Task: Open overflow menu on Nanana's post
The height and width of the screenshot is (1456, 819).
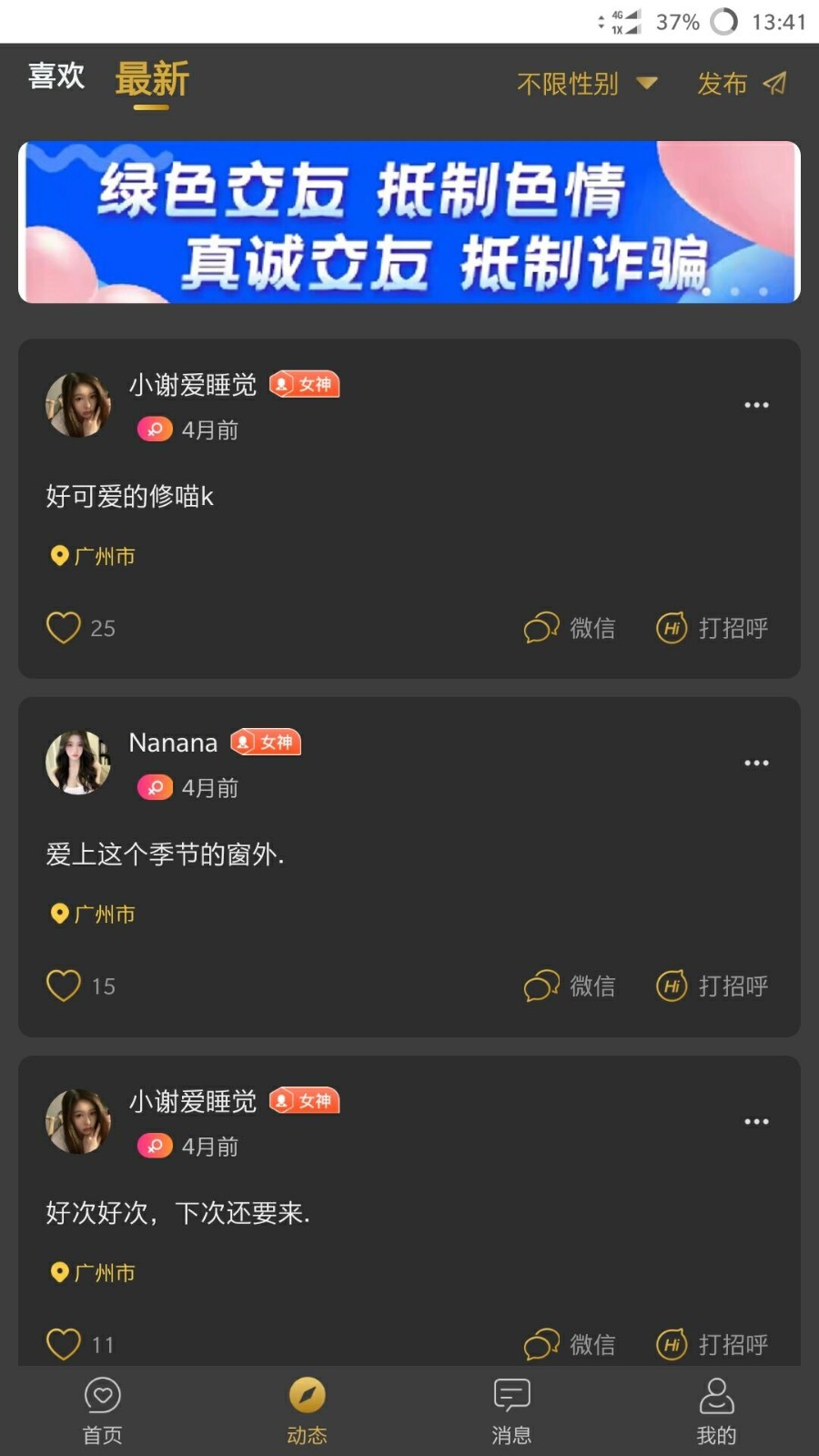Action: (756, 763)
